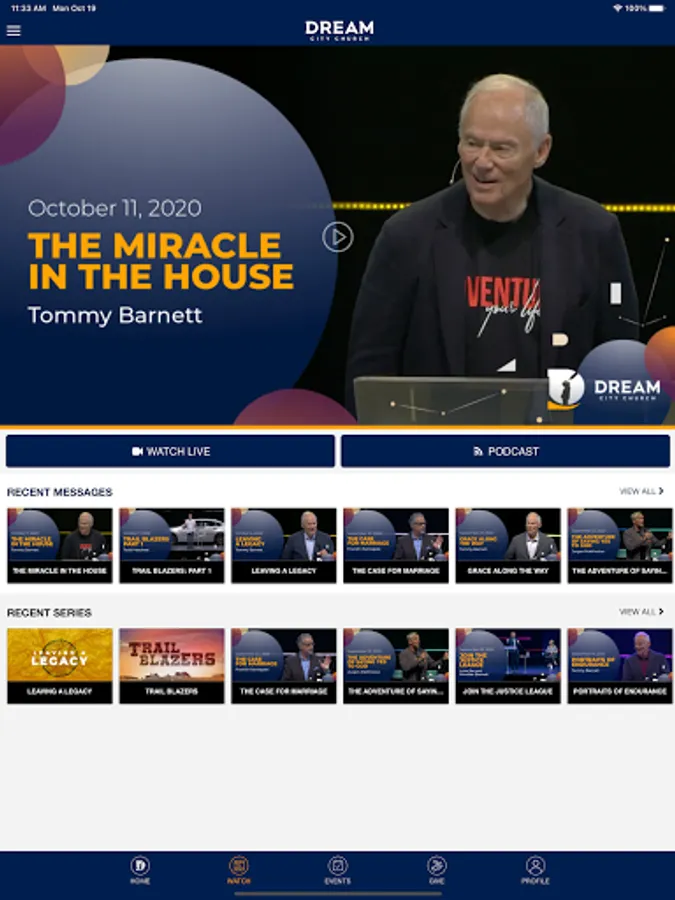This screenshot has height=900, width=675.
Task: Open The Miracle in the House thumbnail
Action: point(60,545)
